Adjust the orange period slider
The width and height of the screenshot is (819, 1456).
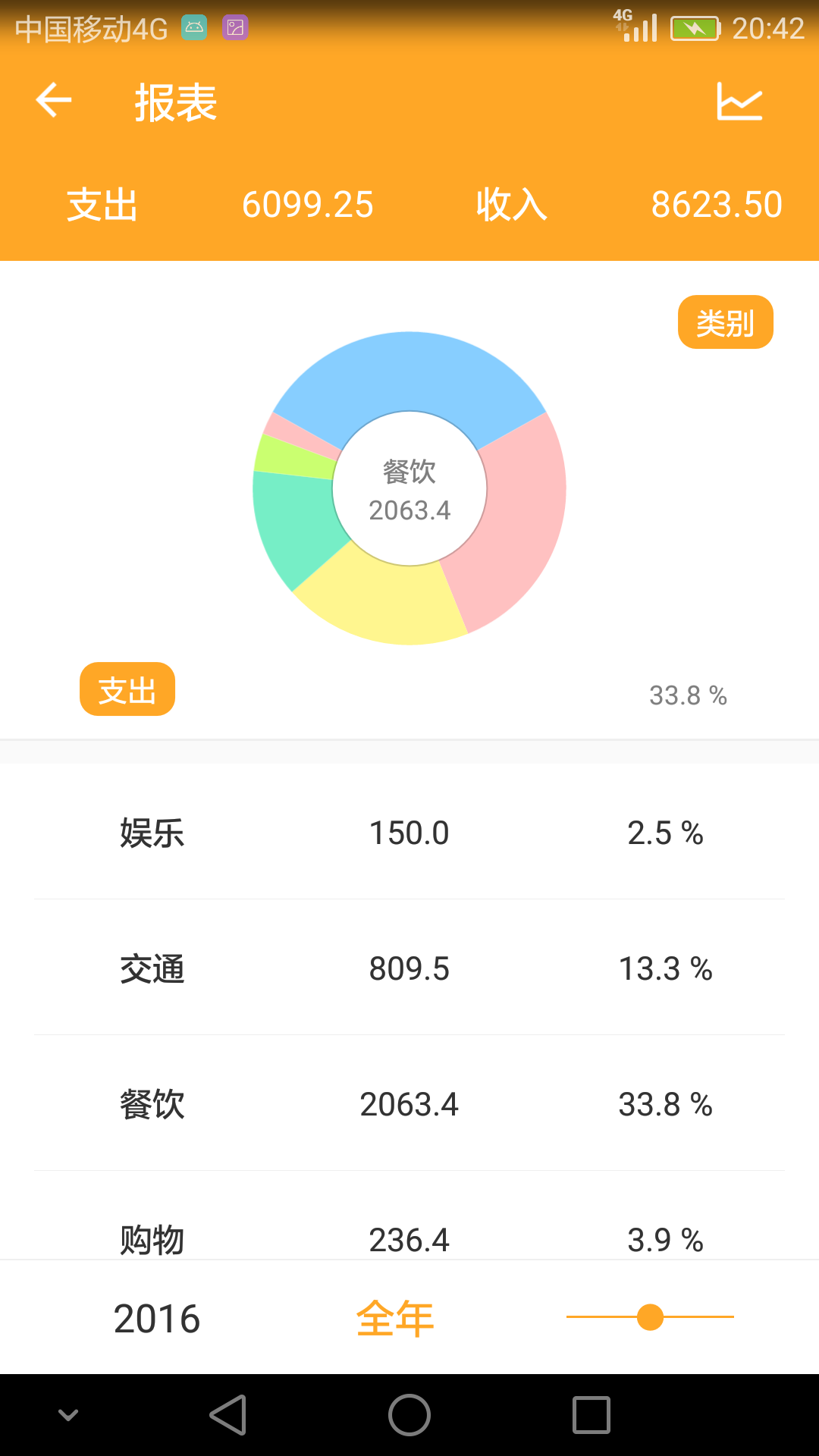651,1318
